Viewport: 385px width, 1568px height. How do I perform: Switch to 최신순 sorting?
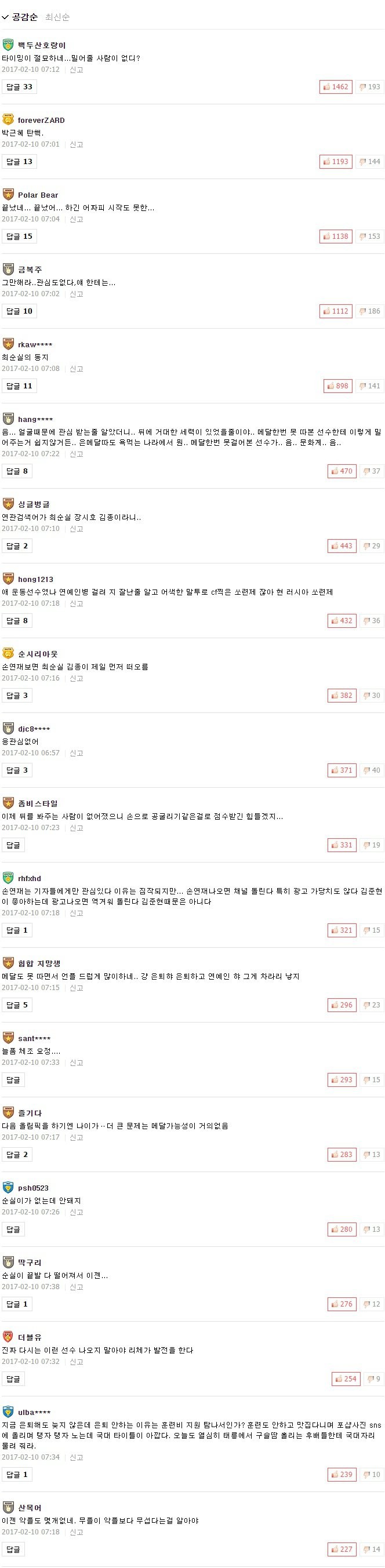[x=57, y=17]
